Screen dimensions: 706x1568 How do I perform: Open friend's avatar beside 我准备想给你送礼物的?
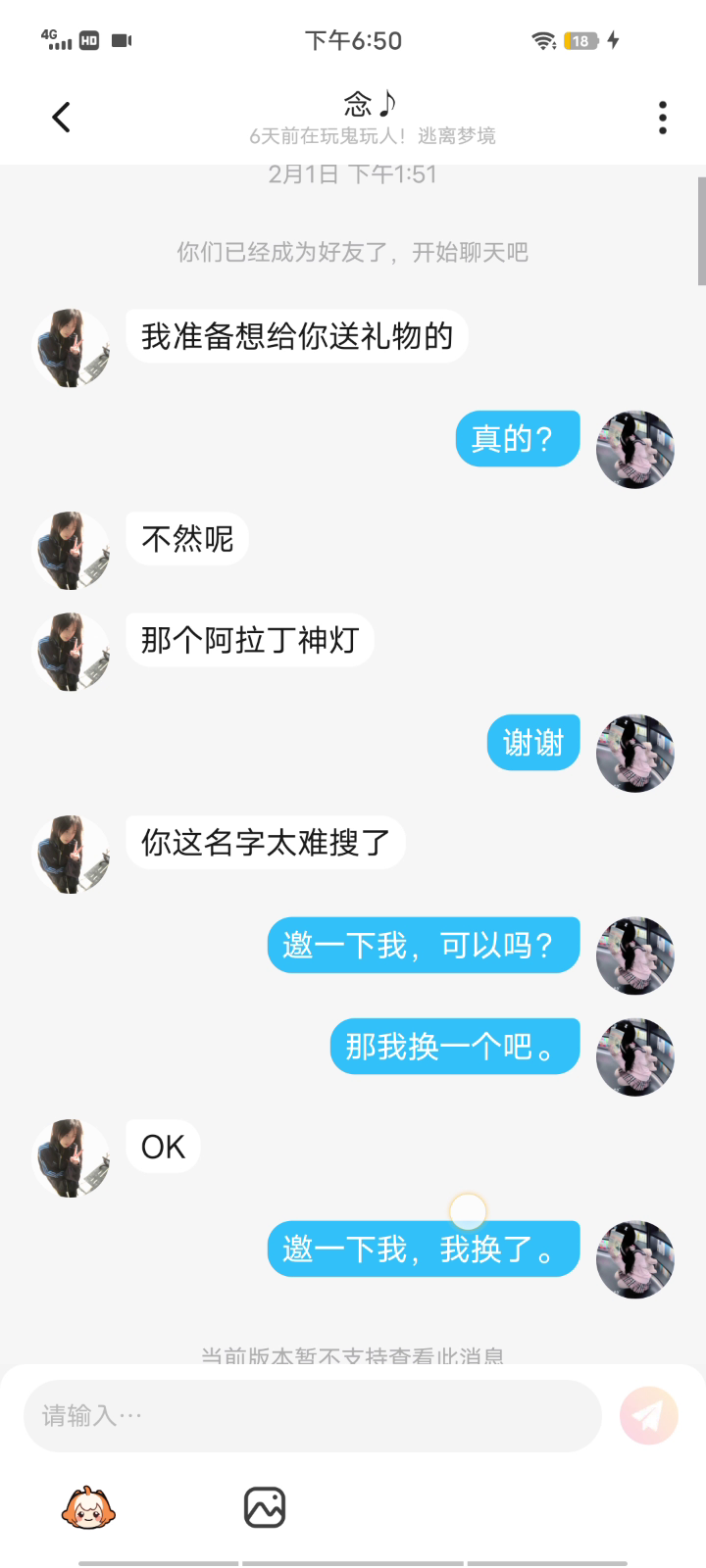(x=73, y=348)
